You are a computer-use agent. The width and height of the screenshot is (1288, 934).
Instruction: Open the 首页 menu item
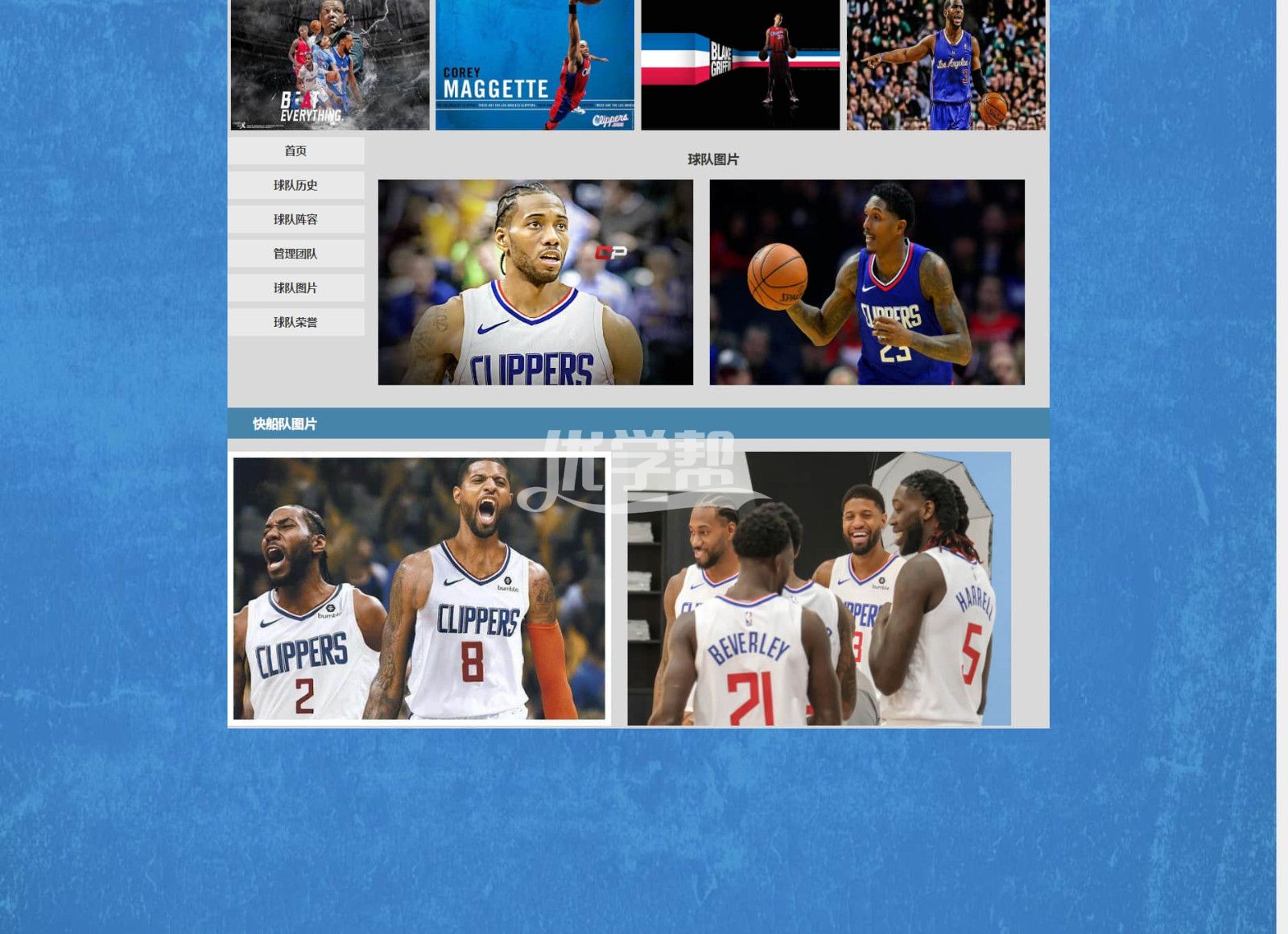[x=295, y=151]
